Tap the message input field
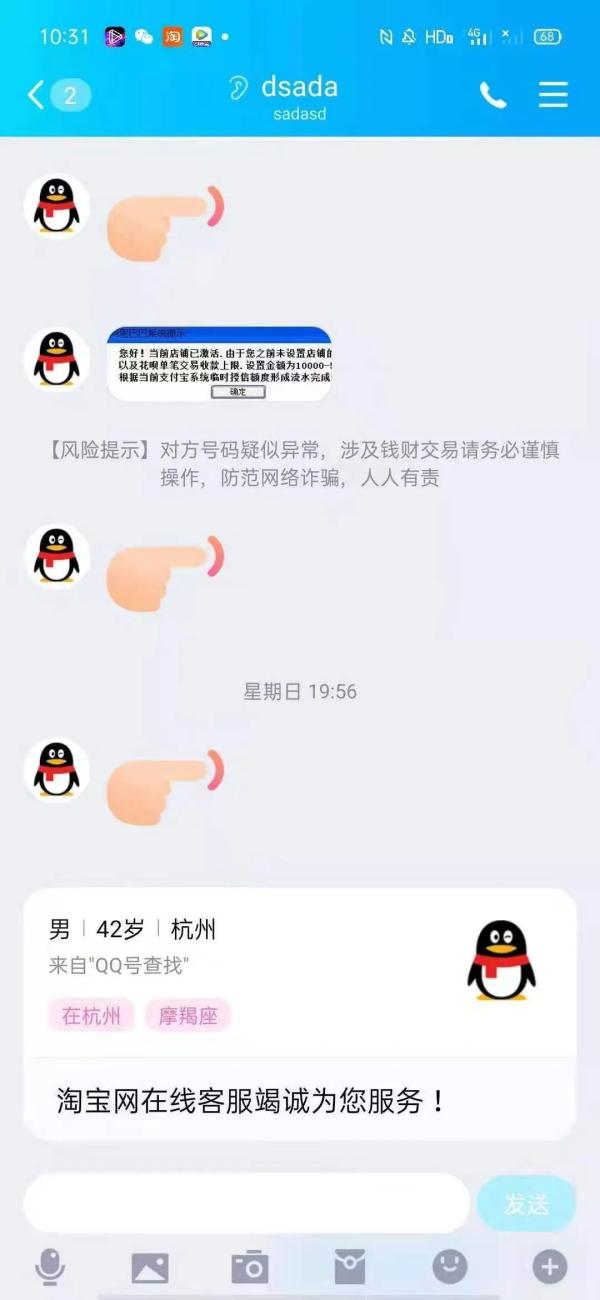600x1300 pixels. 246,1203
